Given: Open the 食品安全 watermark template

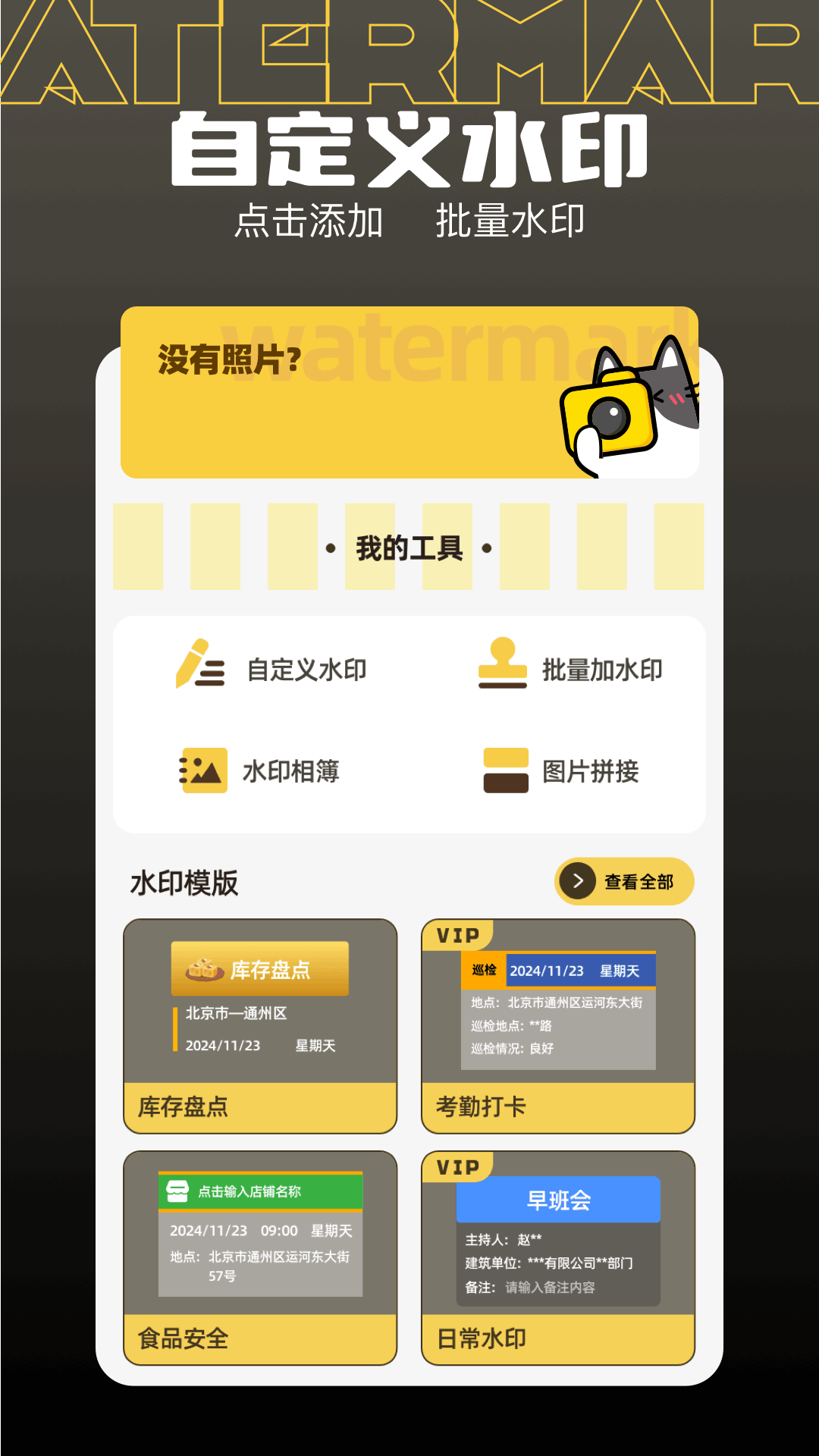Looking at the screenshot, I should 260,1255.
